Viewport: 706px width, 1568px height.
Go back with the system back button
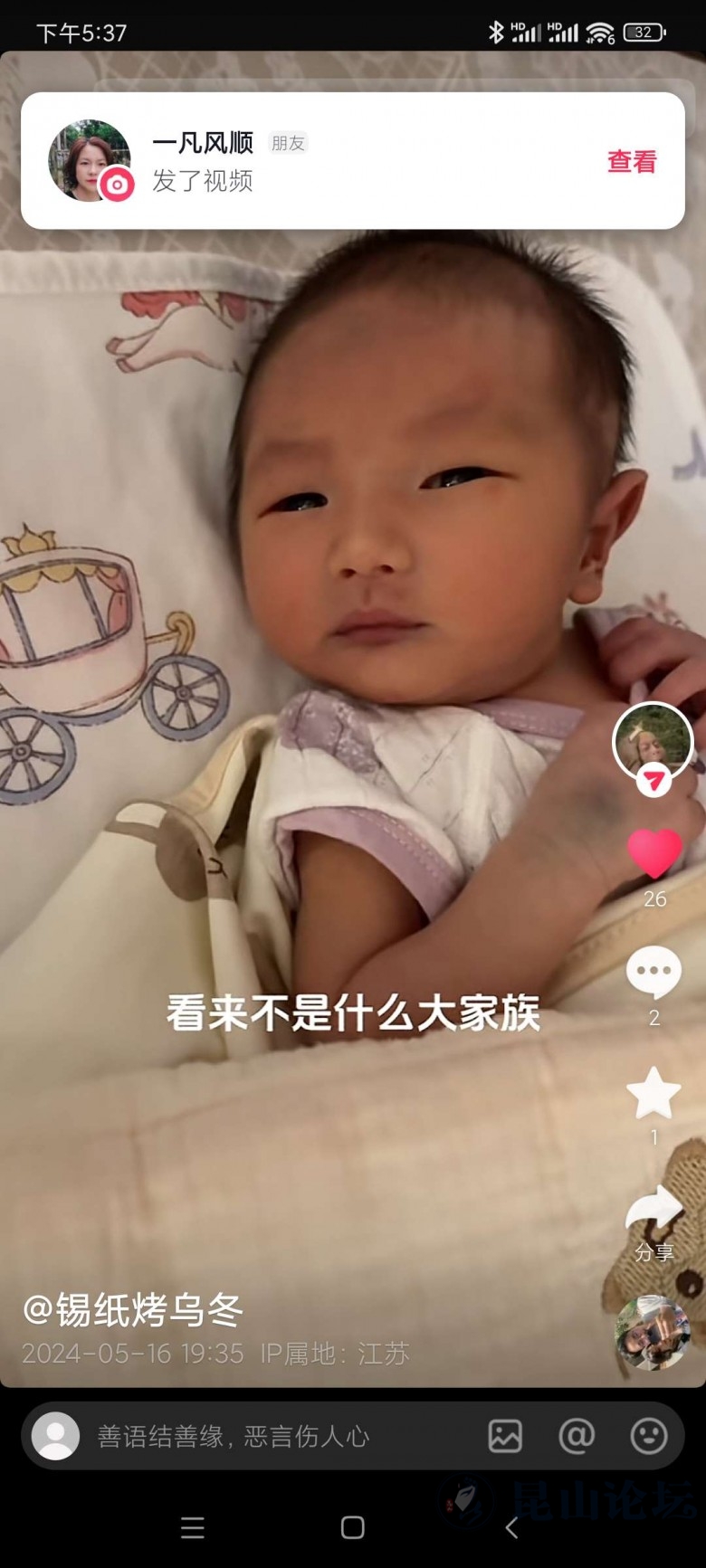[x=511, y=1528]
